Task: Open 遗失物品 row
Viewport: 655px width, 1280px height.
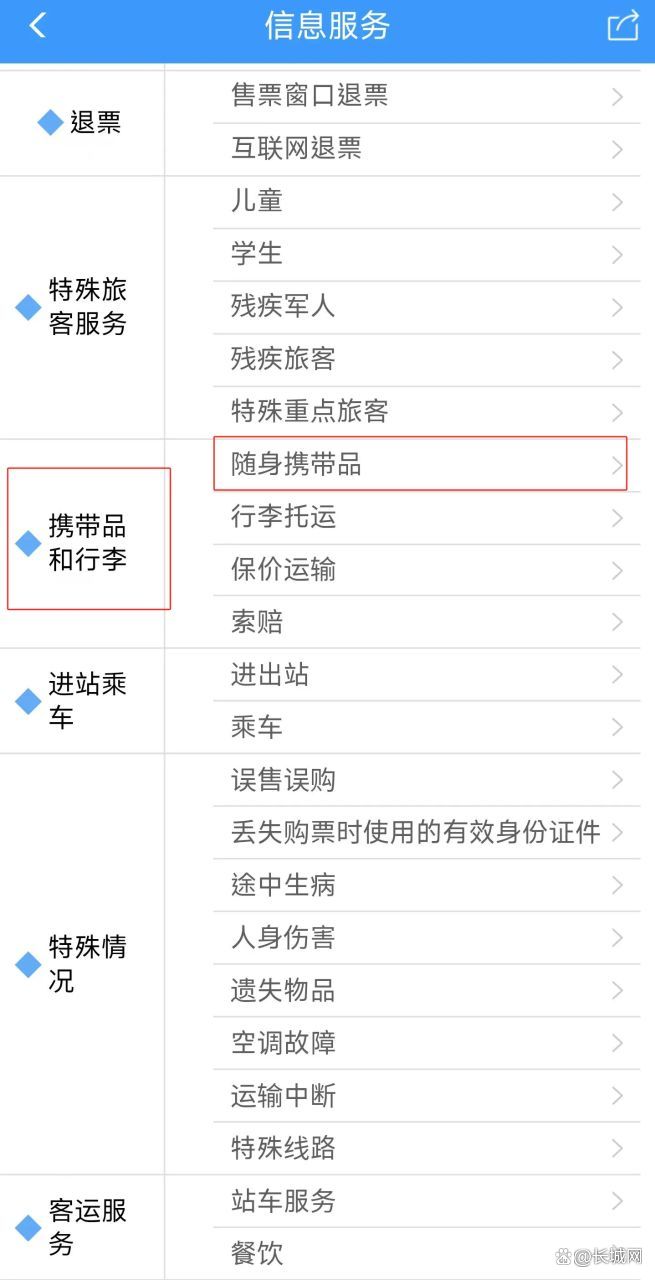Action: point(427,991)
